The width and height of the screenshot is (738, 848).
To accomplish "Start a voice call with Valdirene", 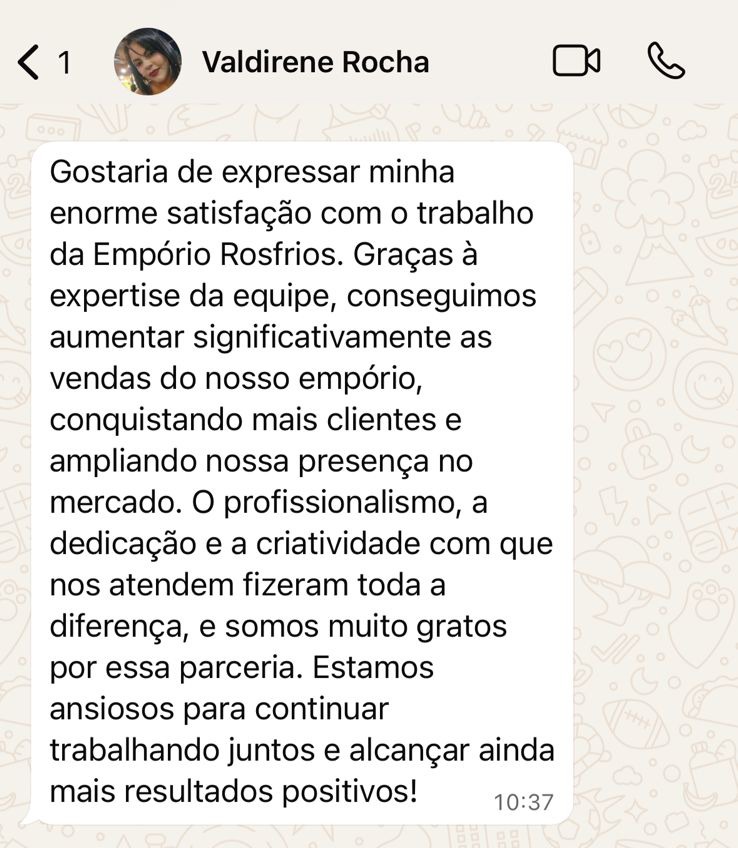I will click(666, 62).
